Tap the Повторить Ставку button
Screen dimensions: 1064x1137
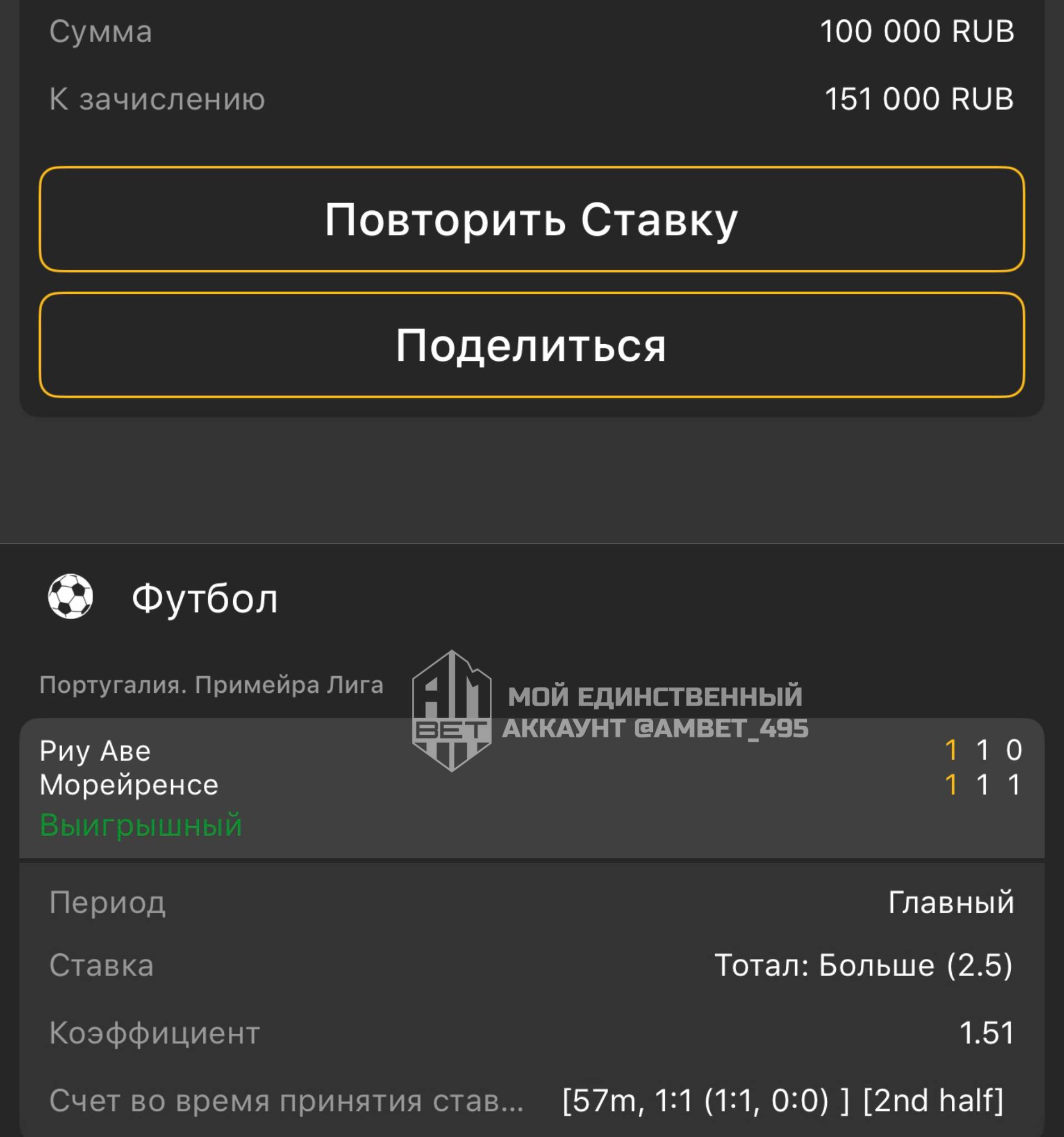[531, 219]
